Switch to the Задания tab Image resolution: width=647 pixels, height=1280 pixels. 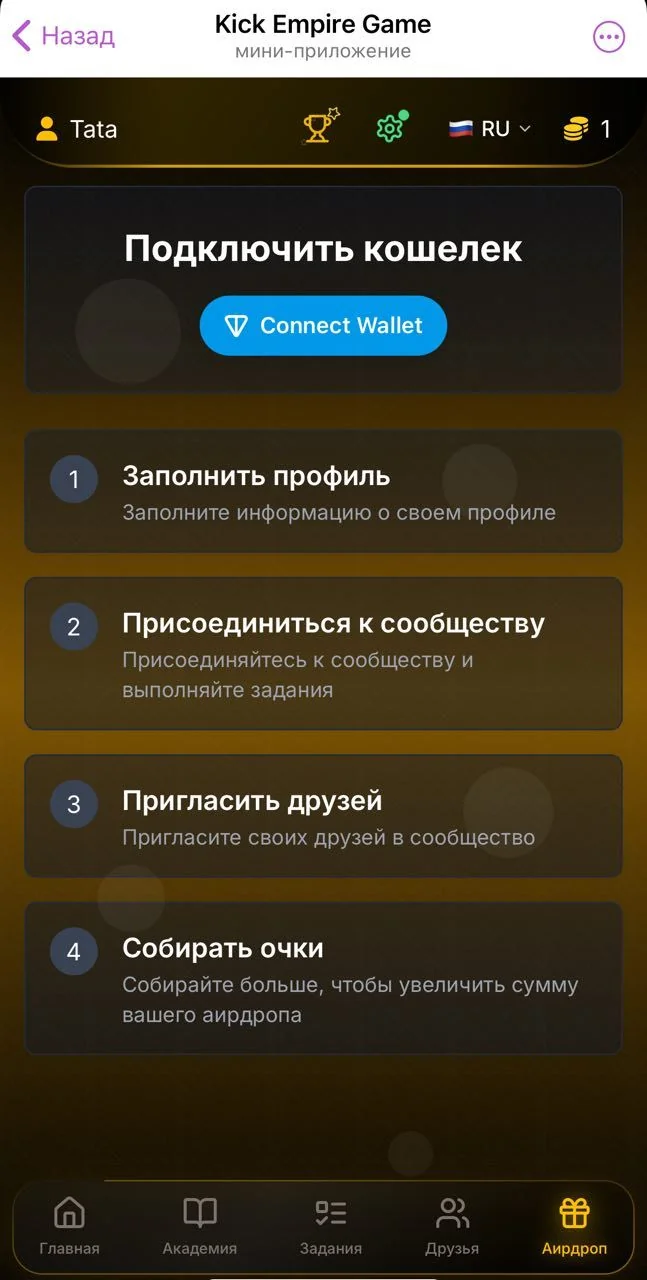tap(331, 1227)
